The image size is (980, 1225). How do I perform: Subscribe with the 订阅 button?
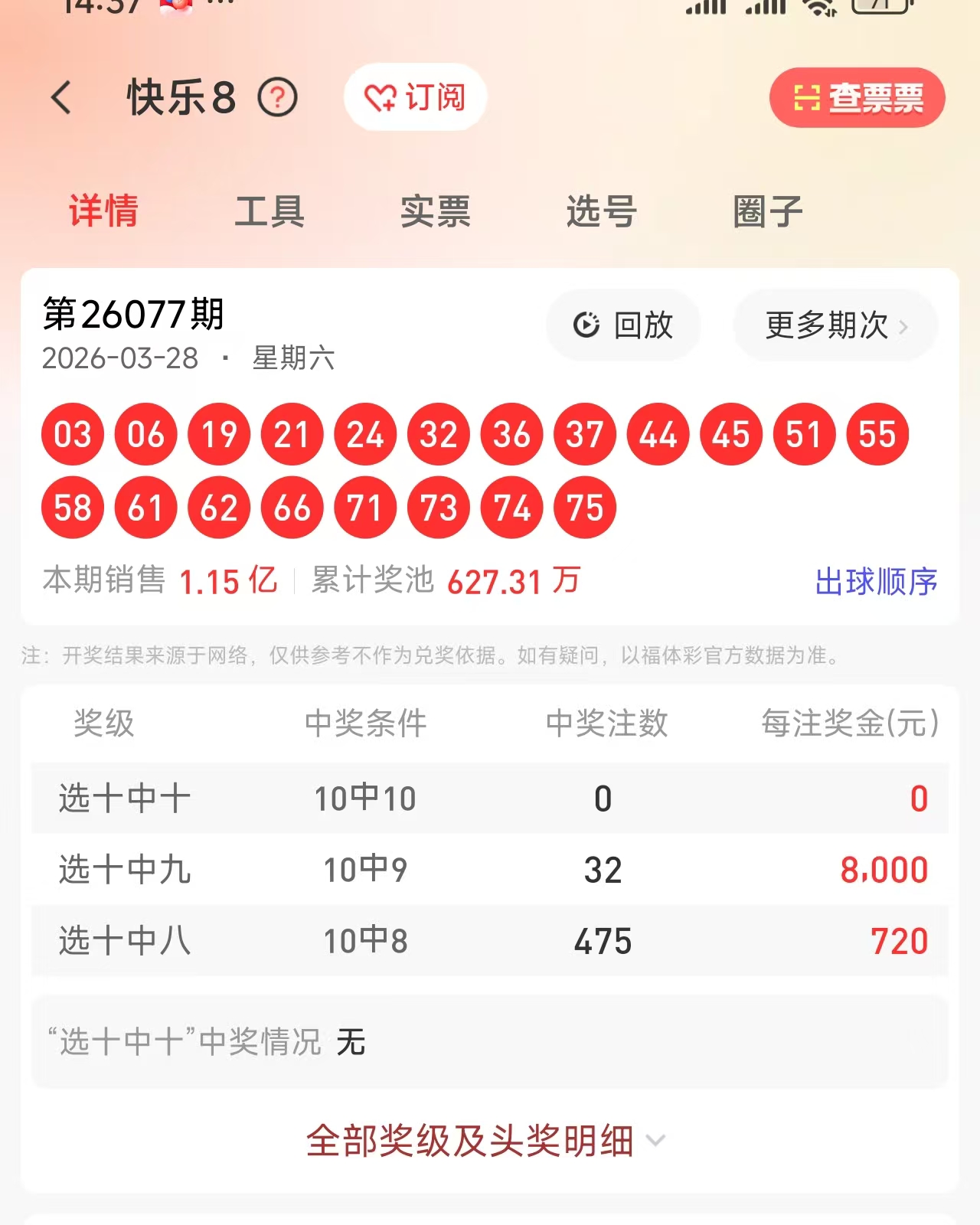(415, 97)
